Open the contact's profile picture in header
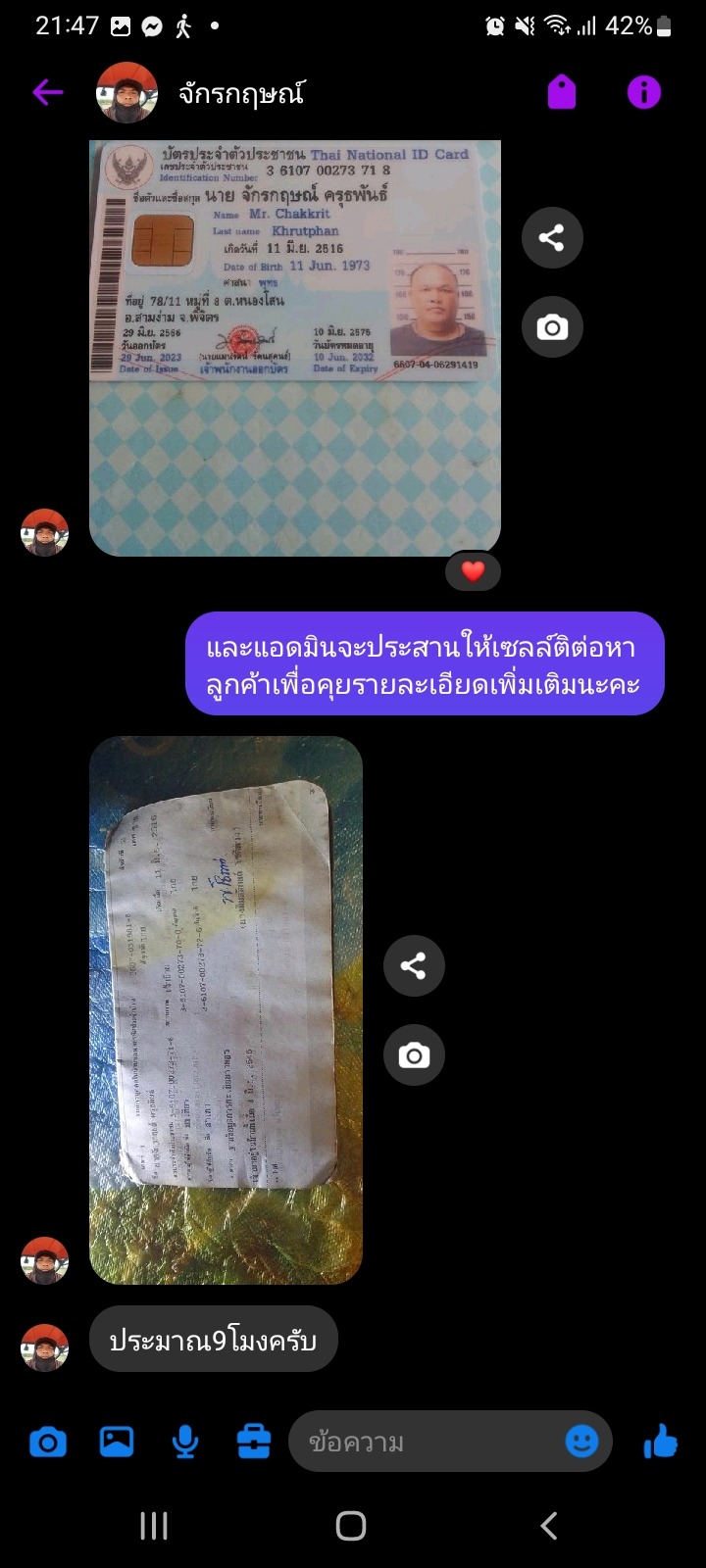 tap(126, 93)
